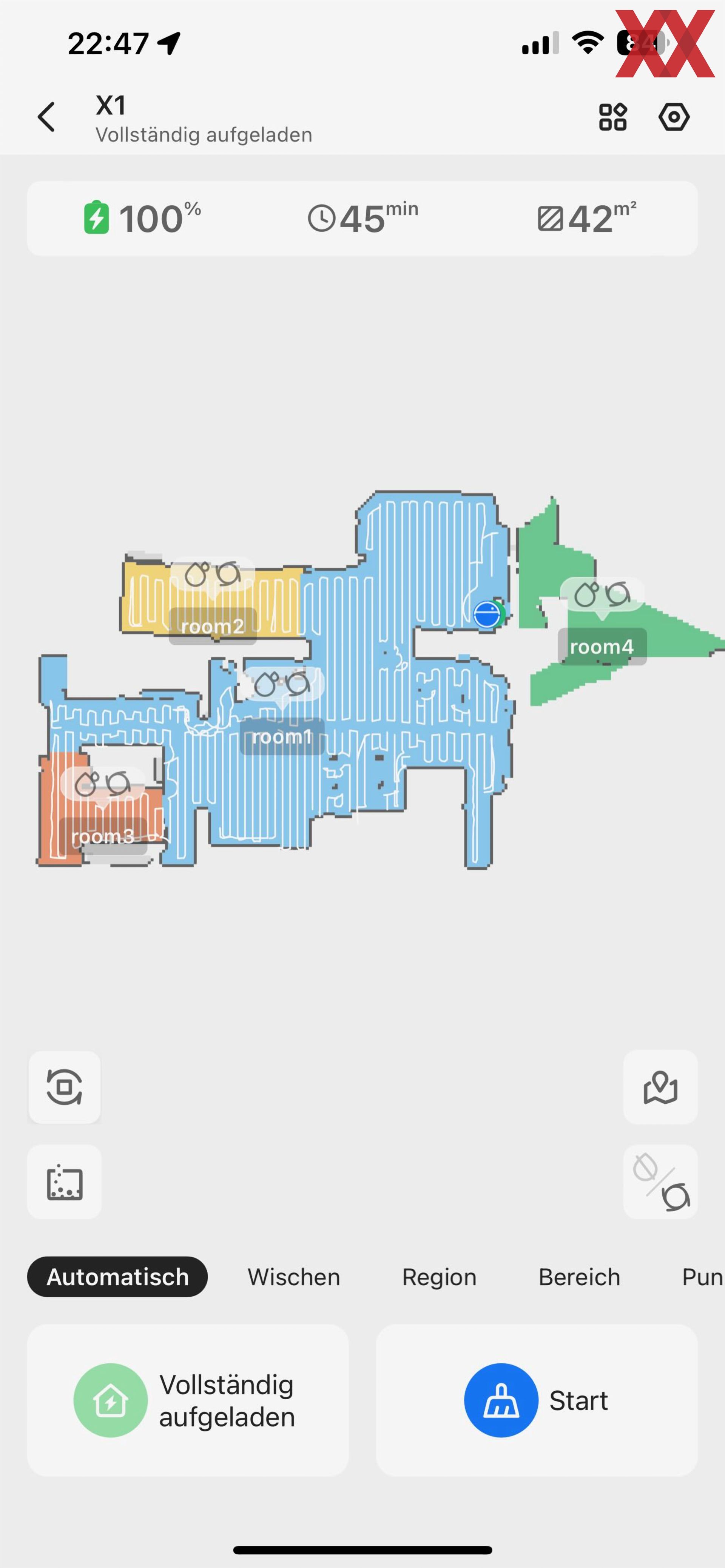Screen dimensions: 725x1568
Task: Select room2 on the map
Action: coord(213,626)
